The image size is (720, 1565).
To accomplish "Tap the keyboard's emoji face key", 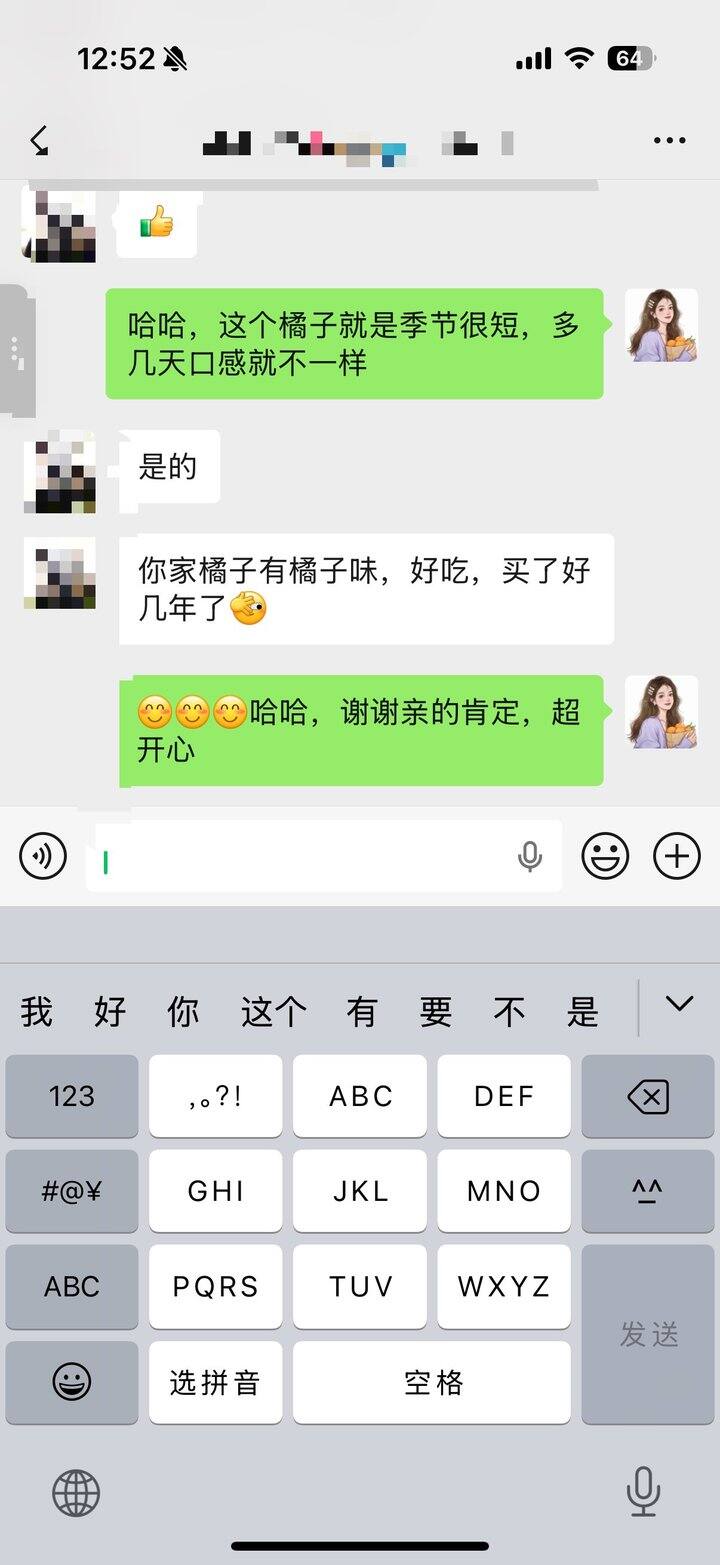I will 72,1383.
